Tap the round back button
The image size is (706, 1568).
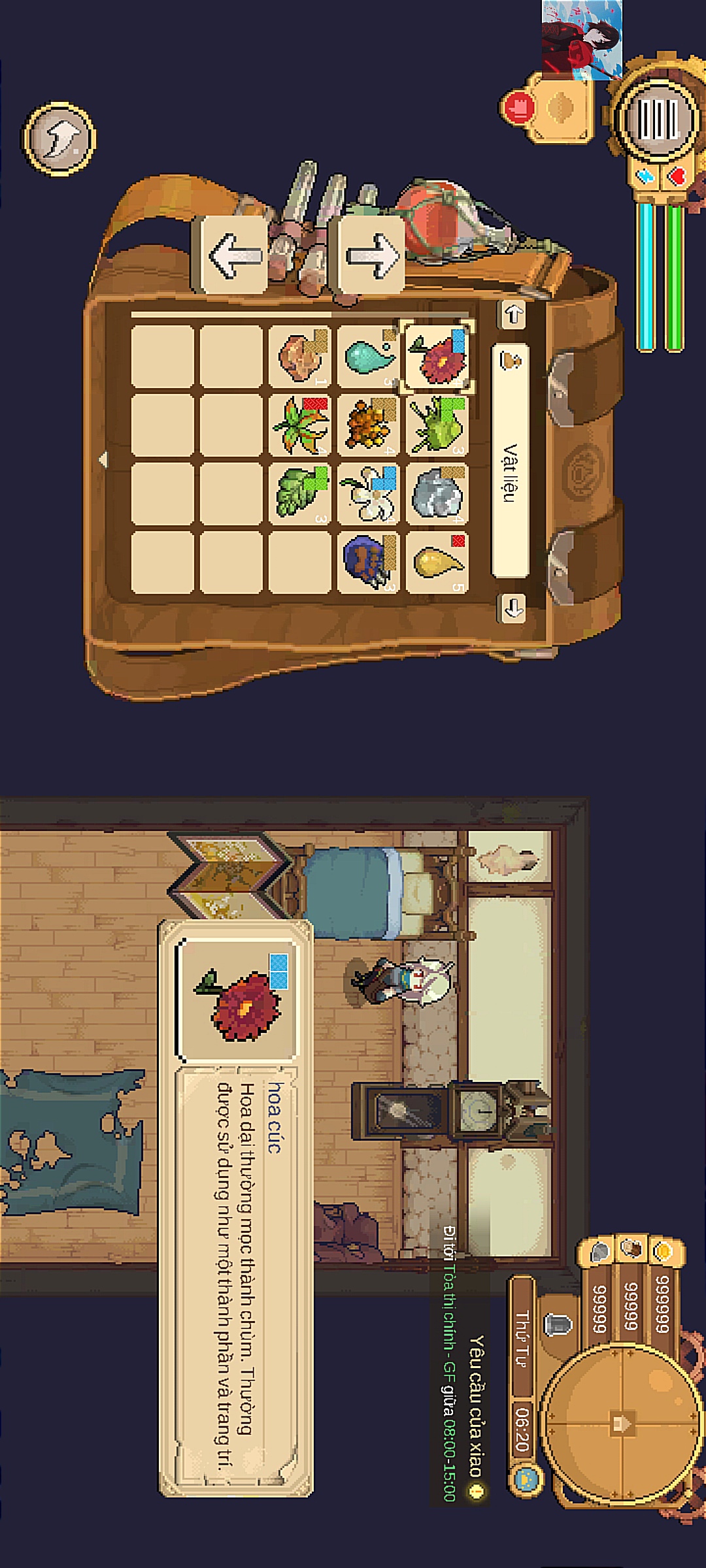(59, 139)
